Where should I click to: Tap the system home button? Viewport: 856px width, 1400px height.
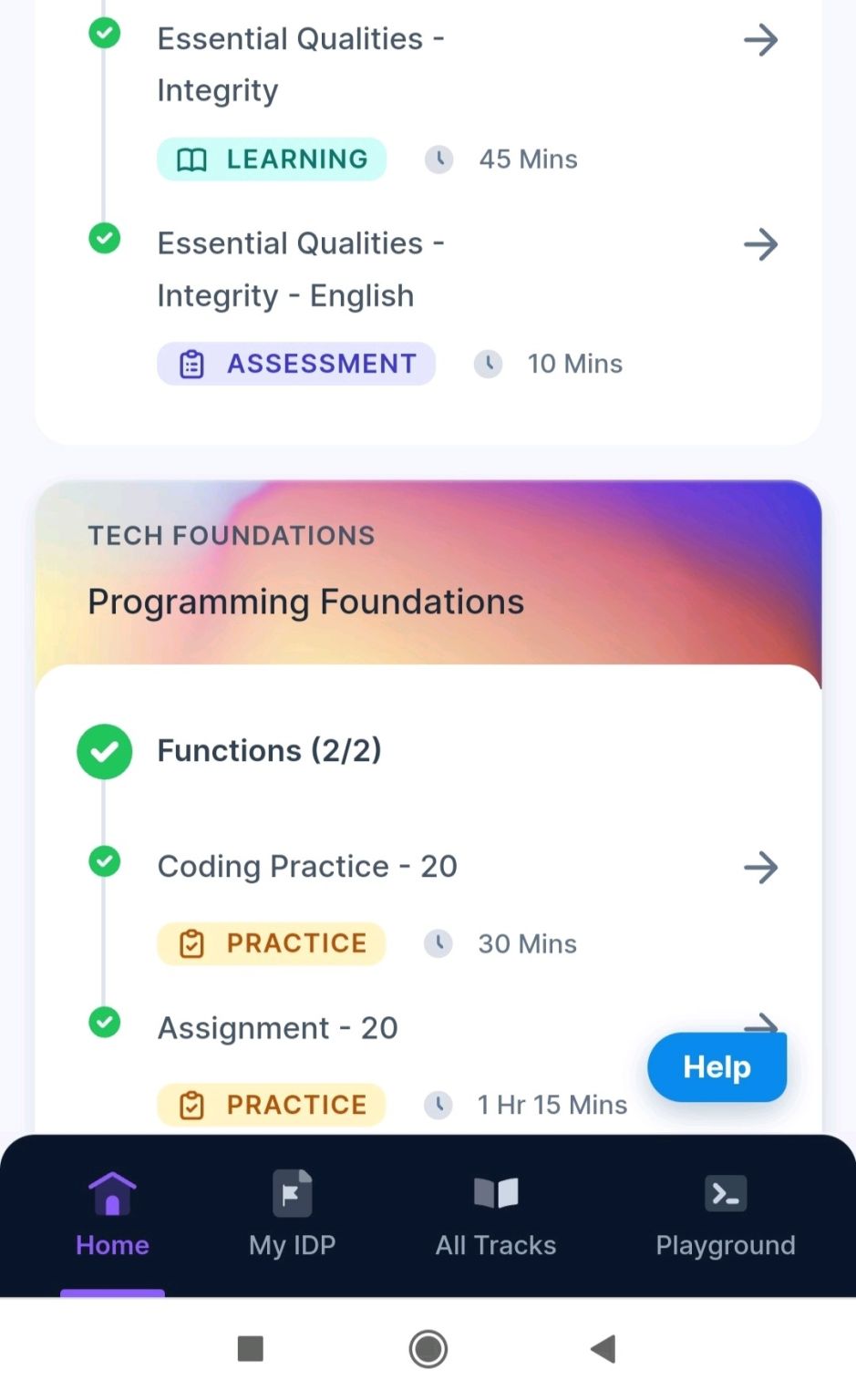click(428, 1349)
